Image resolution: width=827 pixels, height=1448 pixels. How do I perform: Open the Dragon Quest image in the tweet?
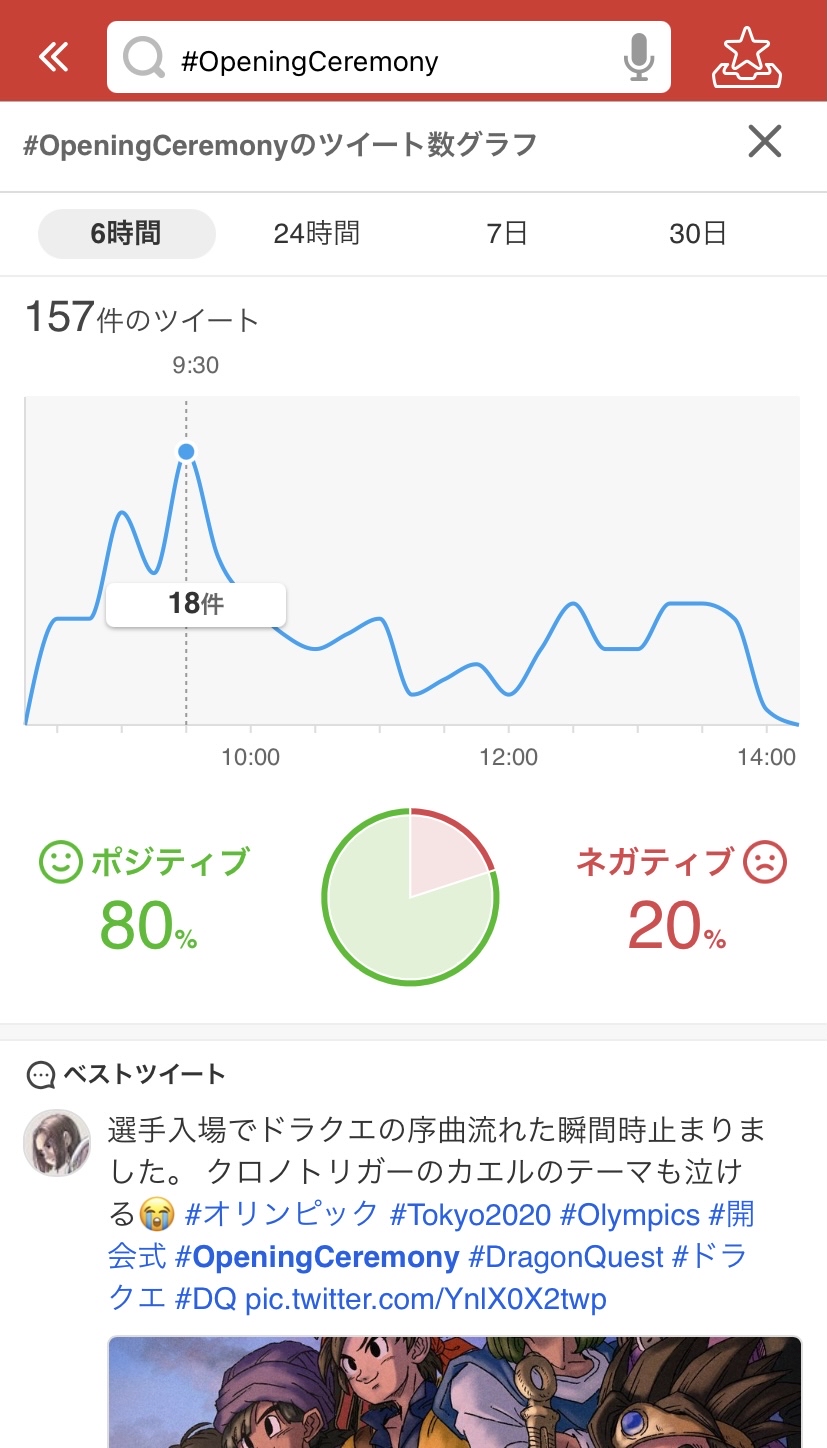pos(455,1392)
